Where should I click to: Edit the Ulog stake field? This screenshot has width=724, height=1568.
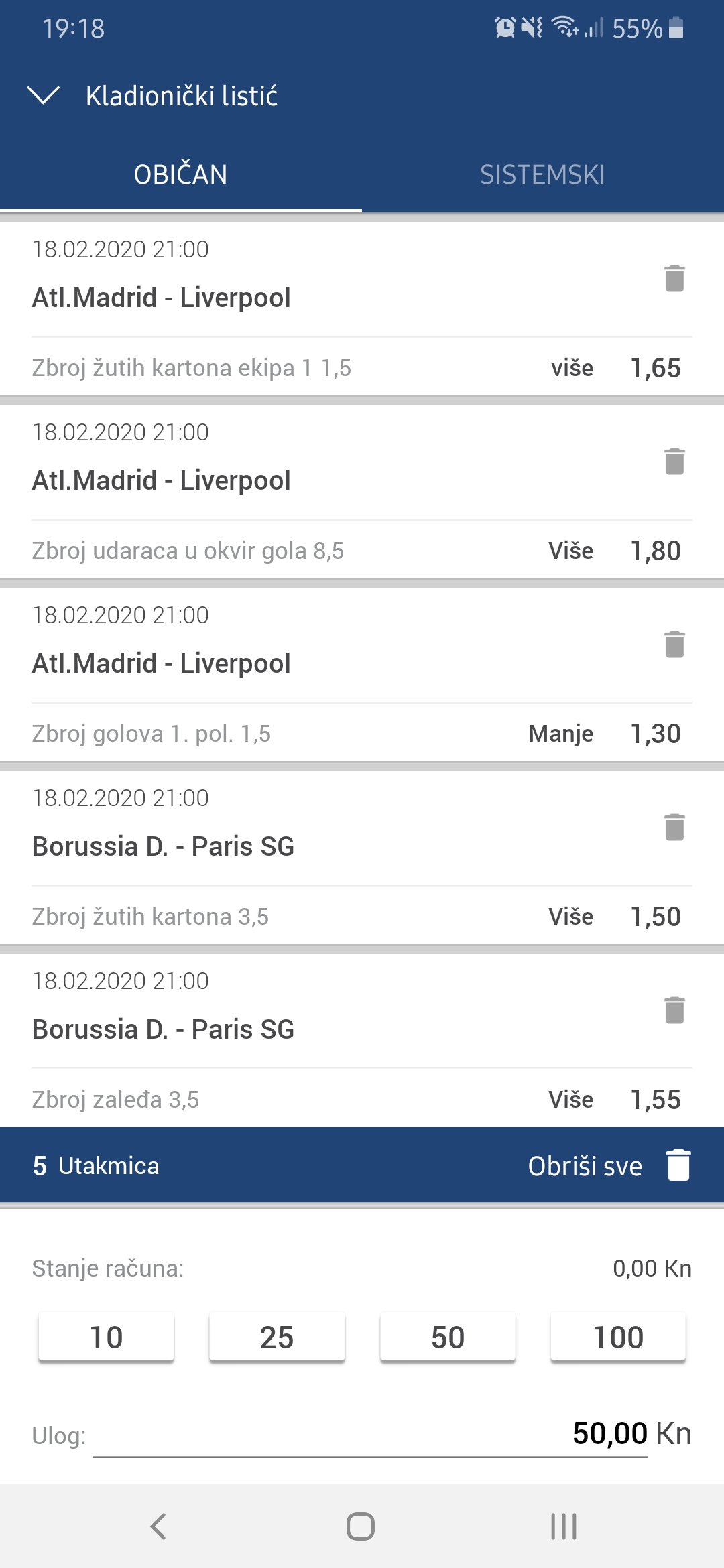click(370, 1434)
